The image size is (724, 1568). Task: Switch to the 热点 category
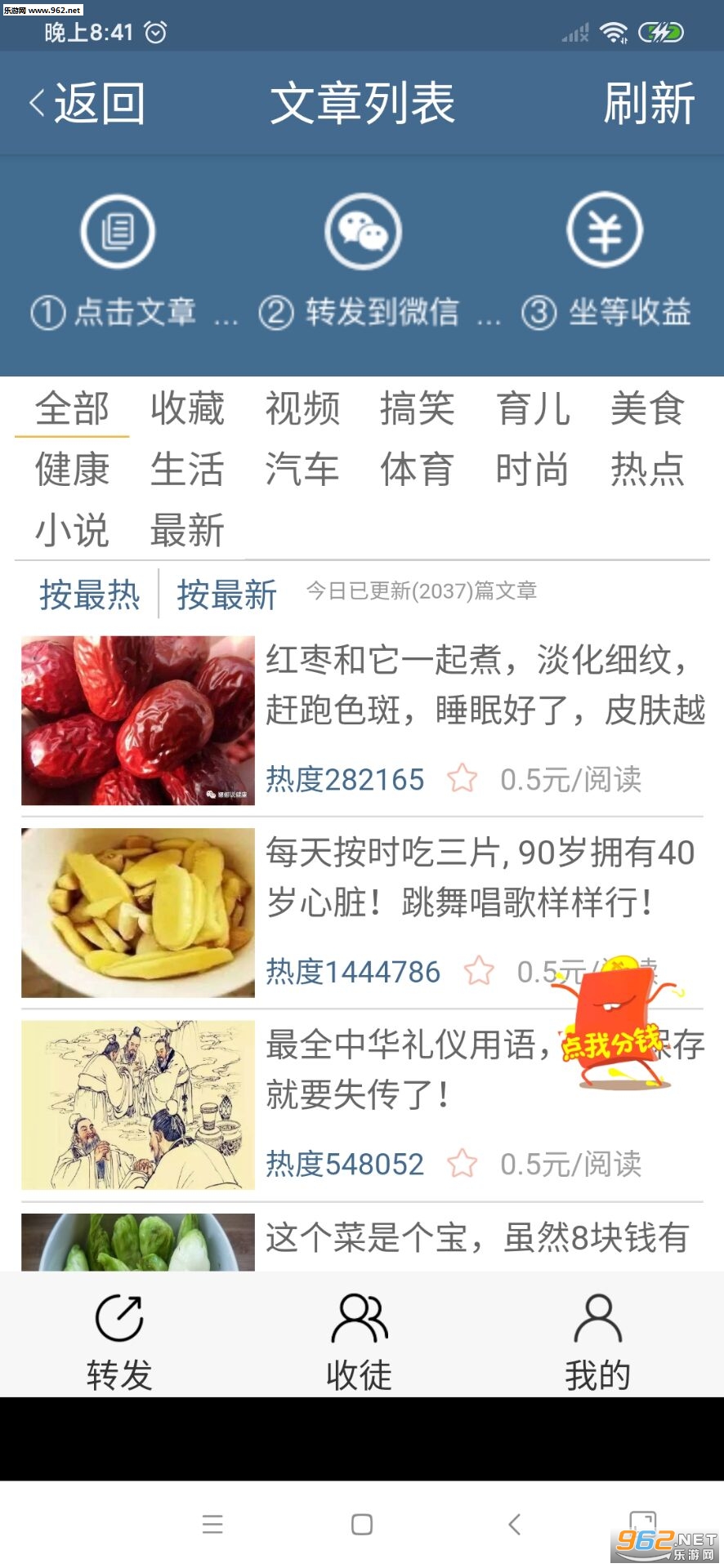pyautogui.click(x=647, y=470)
